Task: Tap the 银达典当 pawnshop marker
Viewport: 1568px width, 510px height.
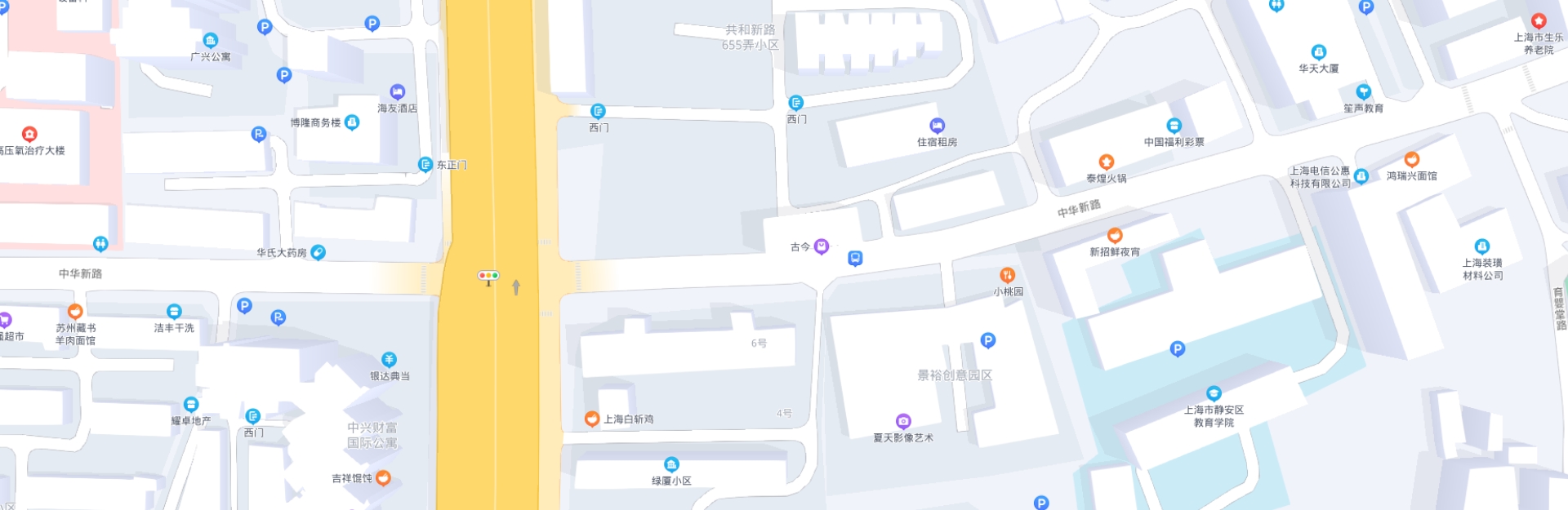Action: [x=389, y=360]
